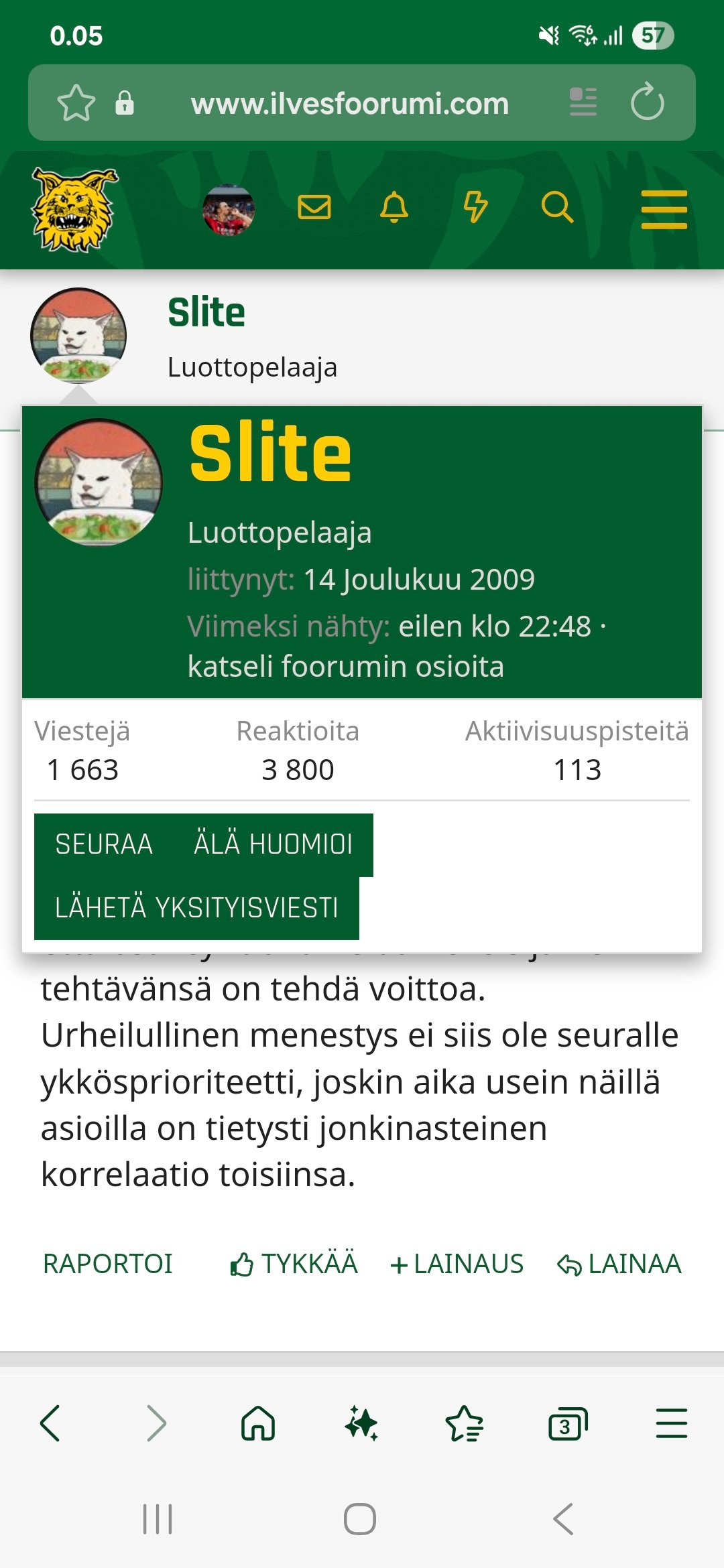Viewport: 724px width, 1568px height.
Task: Bookmark this page with the star icon
Action: (76, 103)
